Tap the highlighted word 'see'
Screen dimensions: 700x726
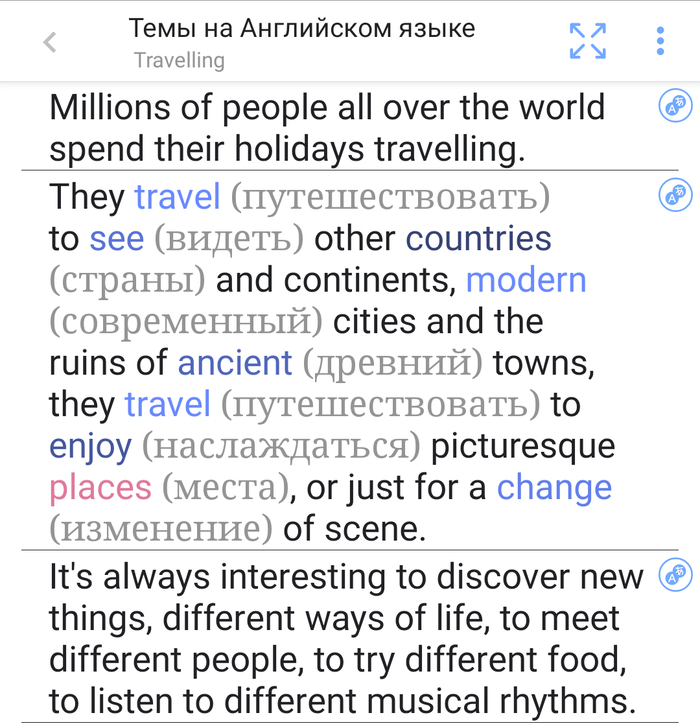116,239
